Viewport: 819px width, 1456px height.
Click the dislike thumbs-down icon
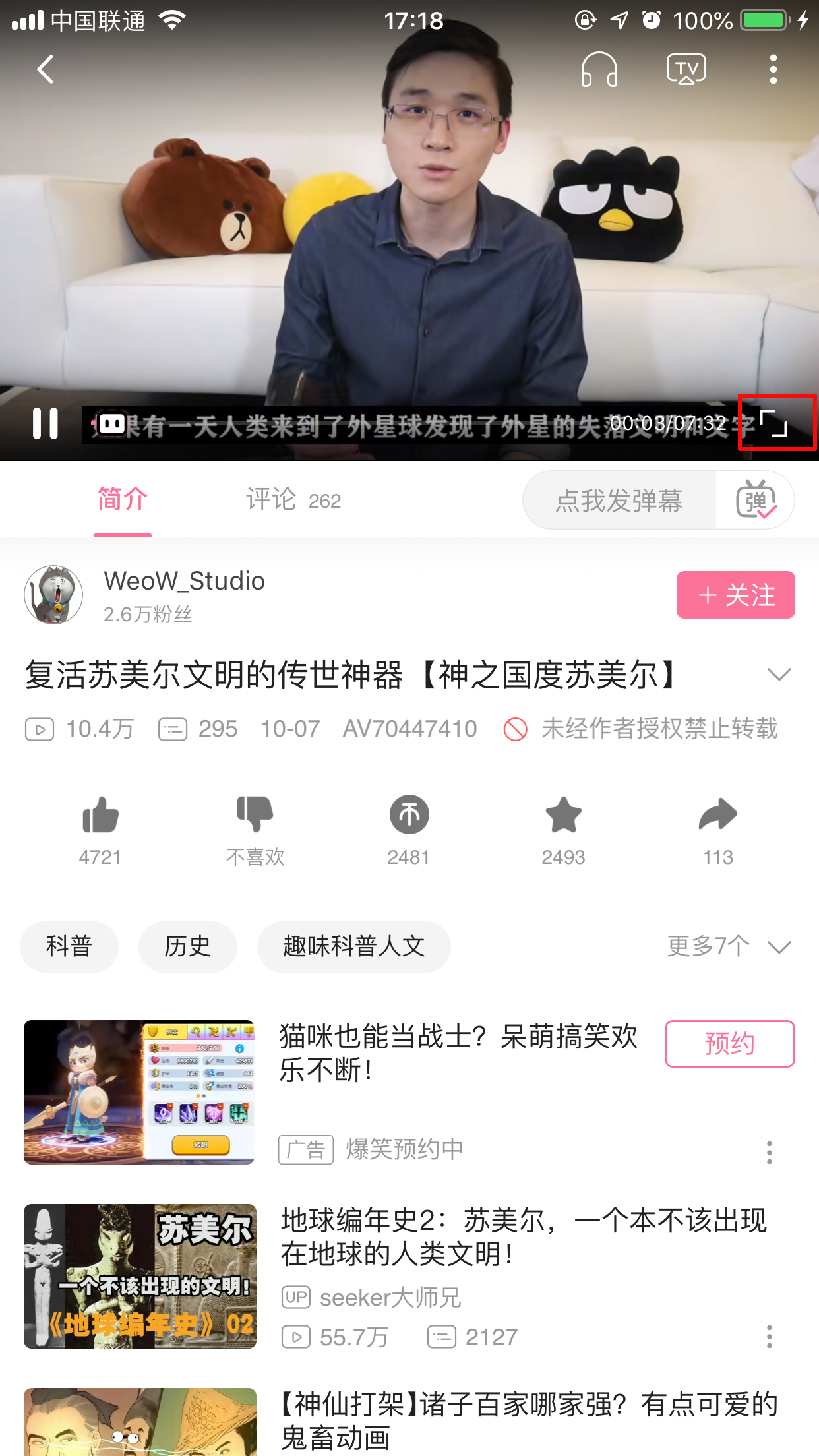255,816
